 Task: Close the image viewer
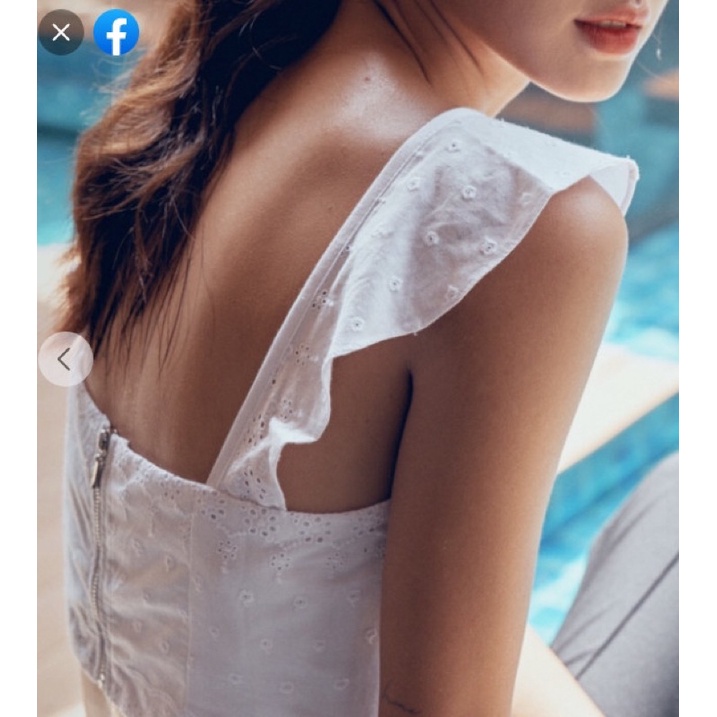[x=61, y=32]
